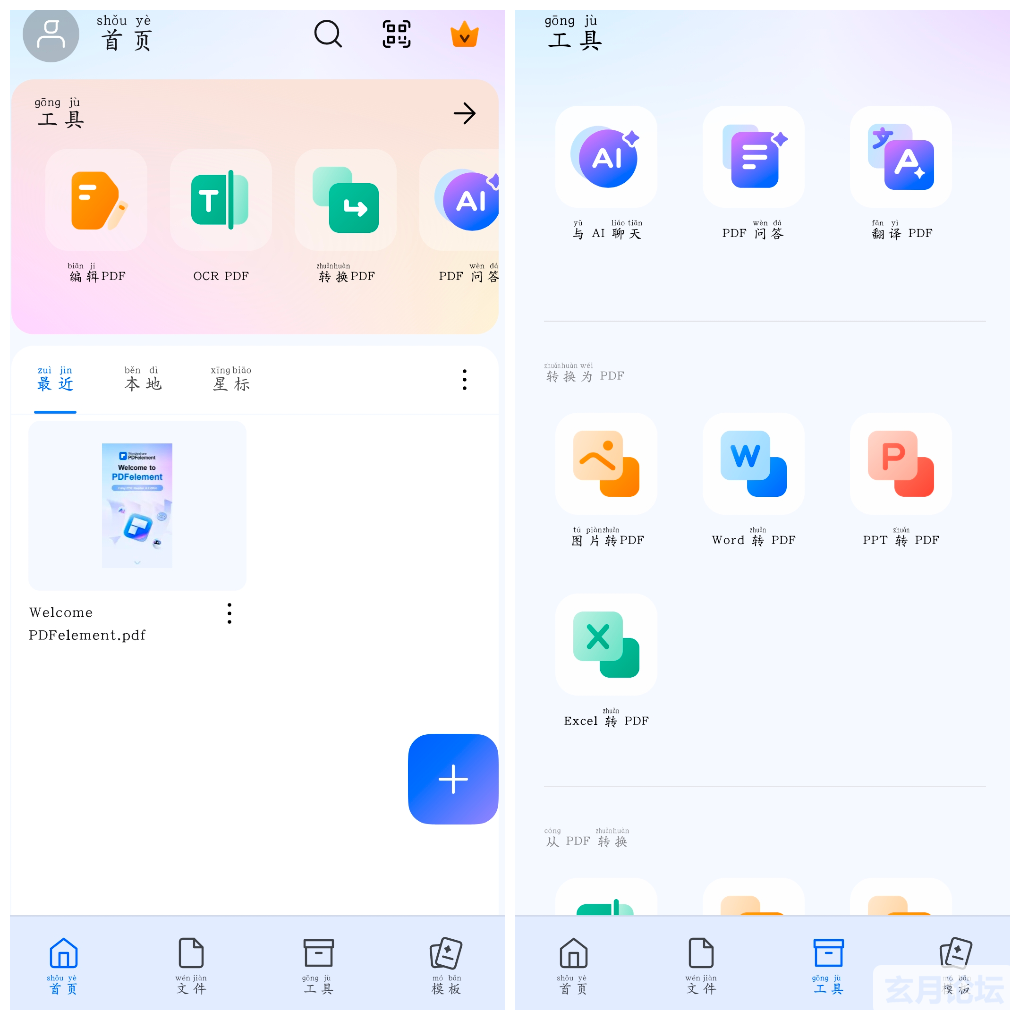Switch to the 本地 tab

pyautogui.click(x=142, y=381)
